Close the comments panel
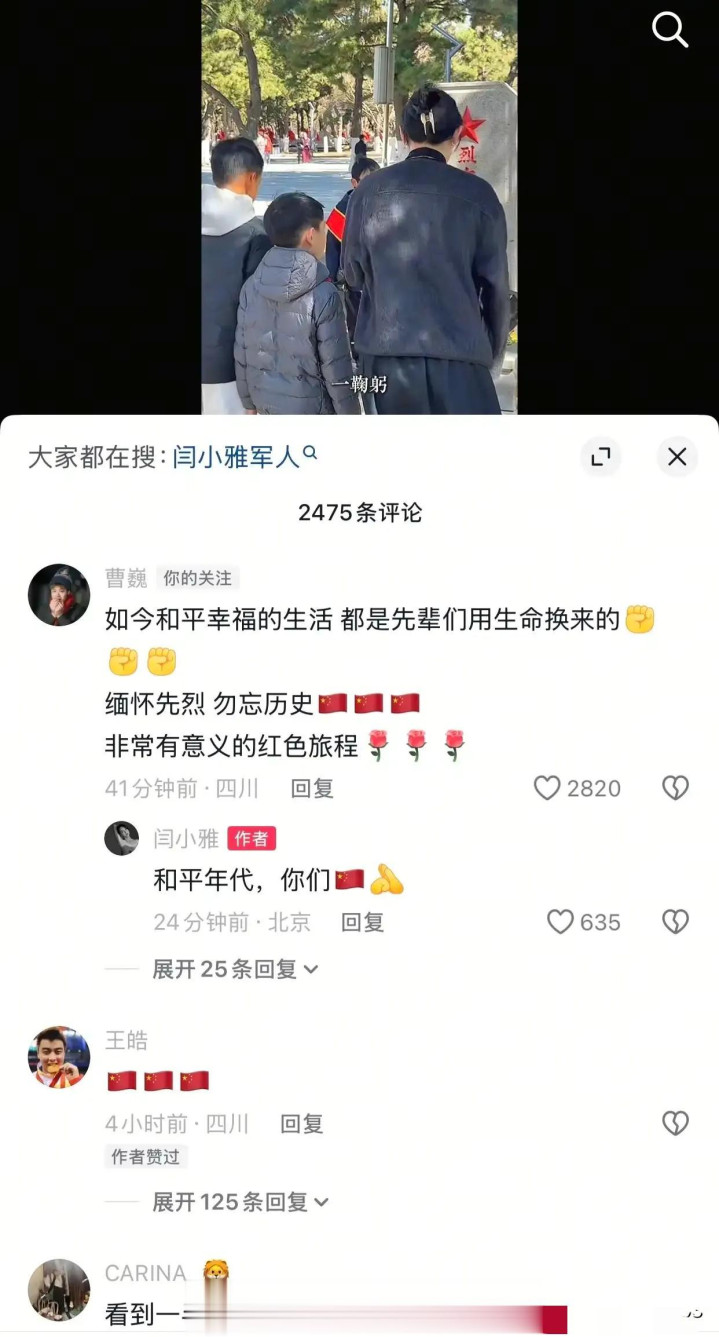Viewport: 719px width, 1337px height. [x=677, y=457]
